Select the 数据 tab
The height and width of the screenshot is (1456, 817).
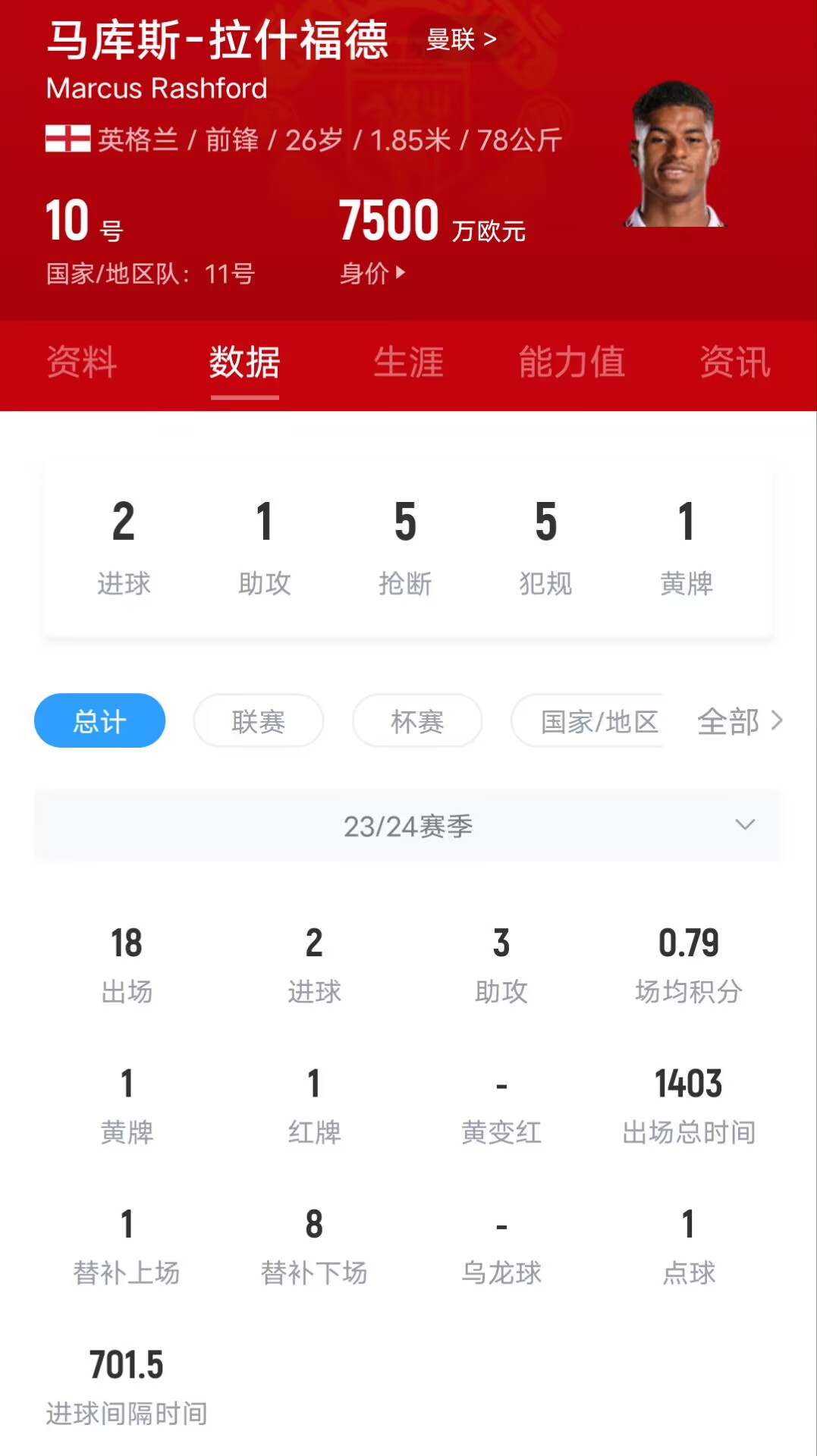[244, 362]
